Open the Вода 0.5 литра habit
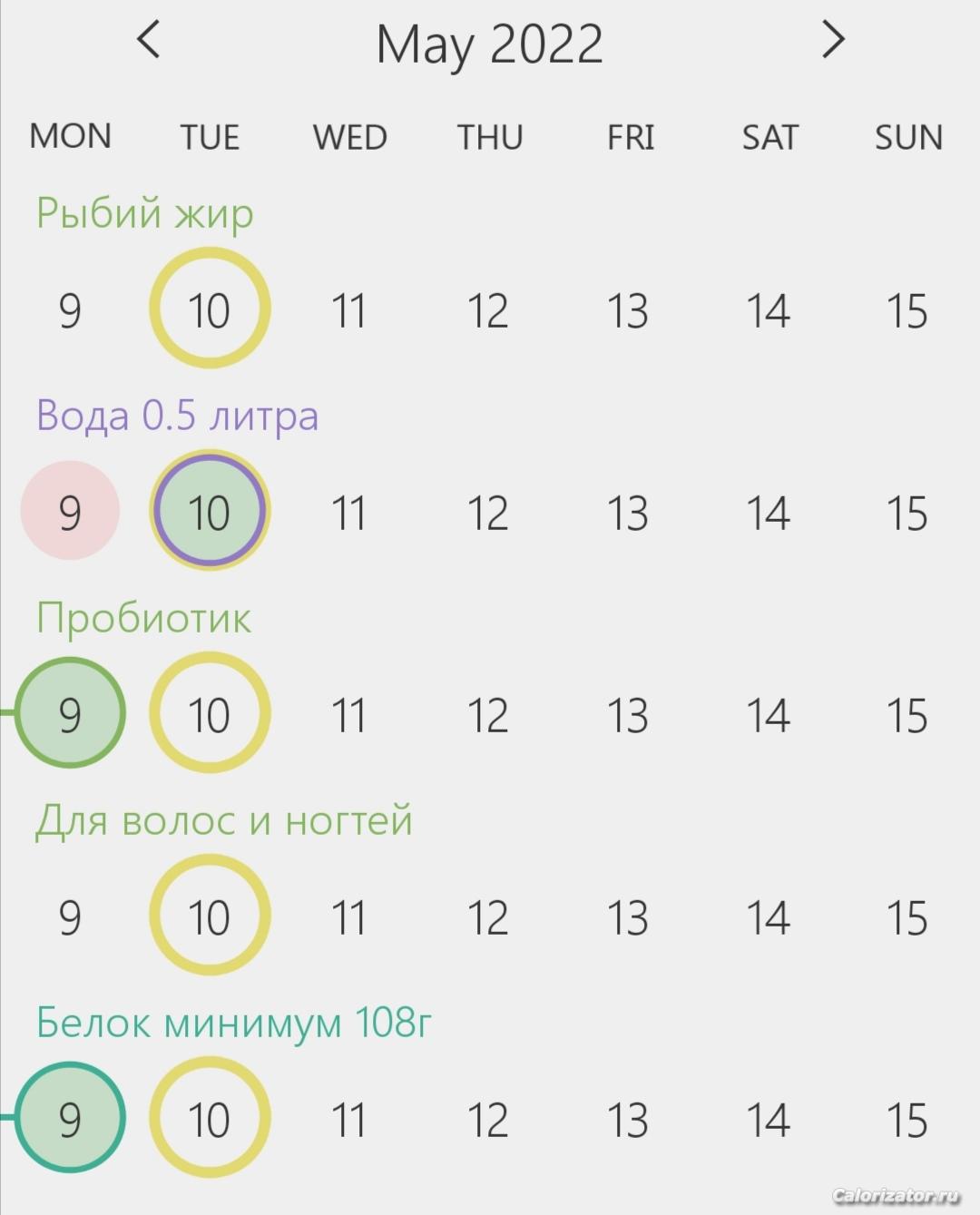 coord(177,416)
